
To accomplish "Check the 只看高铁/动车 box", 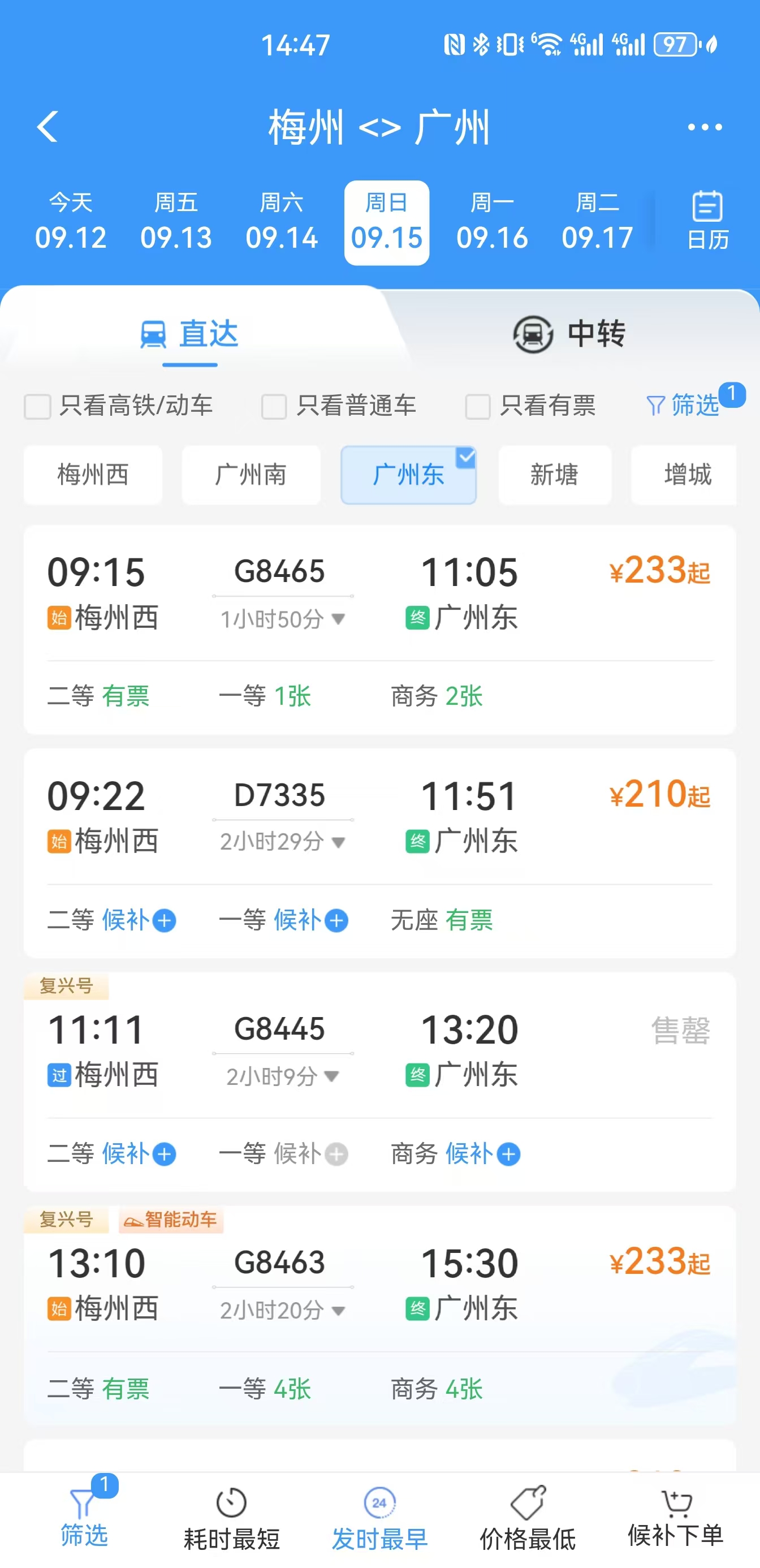I will coord(37,407).
